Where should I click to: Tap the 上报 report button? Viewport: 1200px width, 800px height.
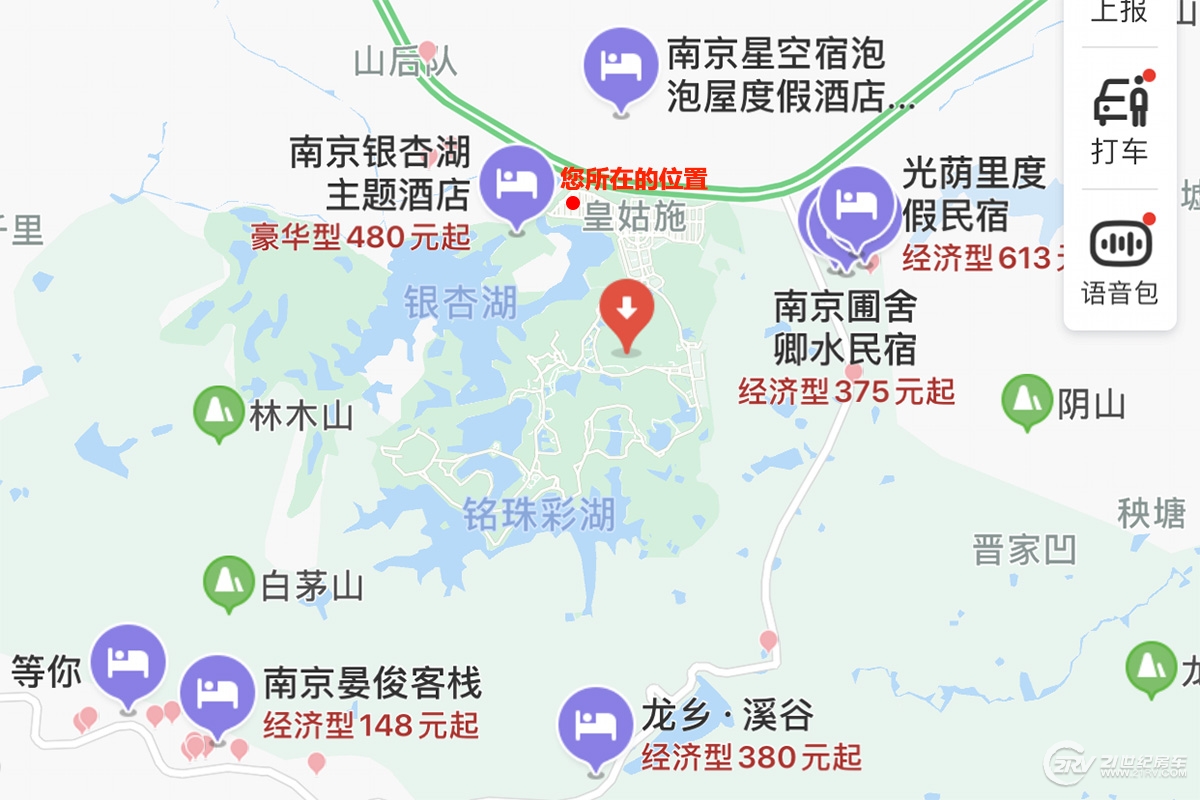click(x=1120, y=12)
